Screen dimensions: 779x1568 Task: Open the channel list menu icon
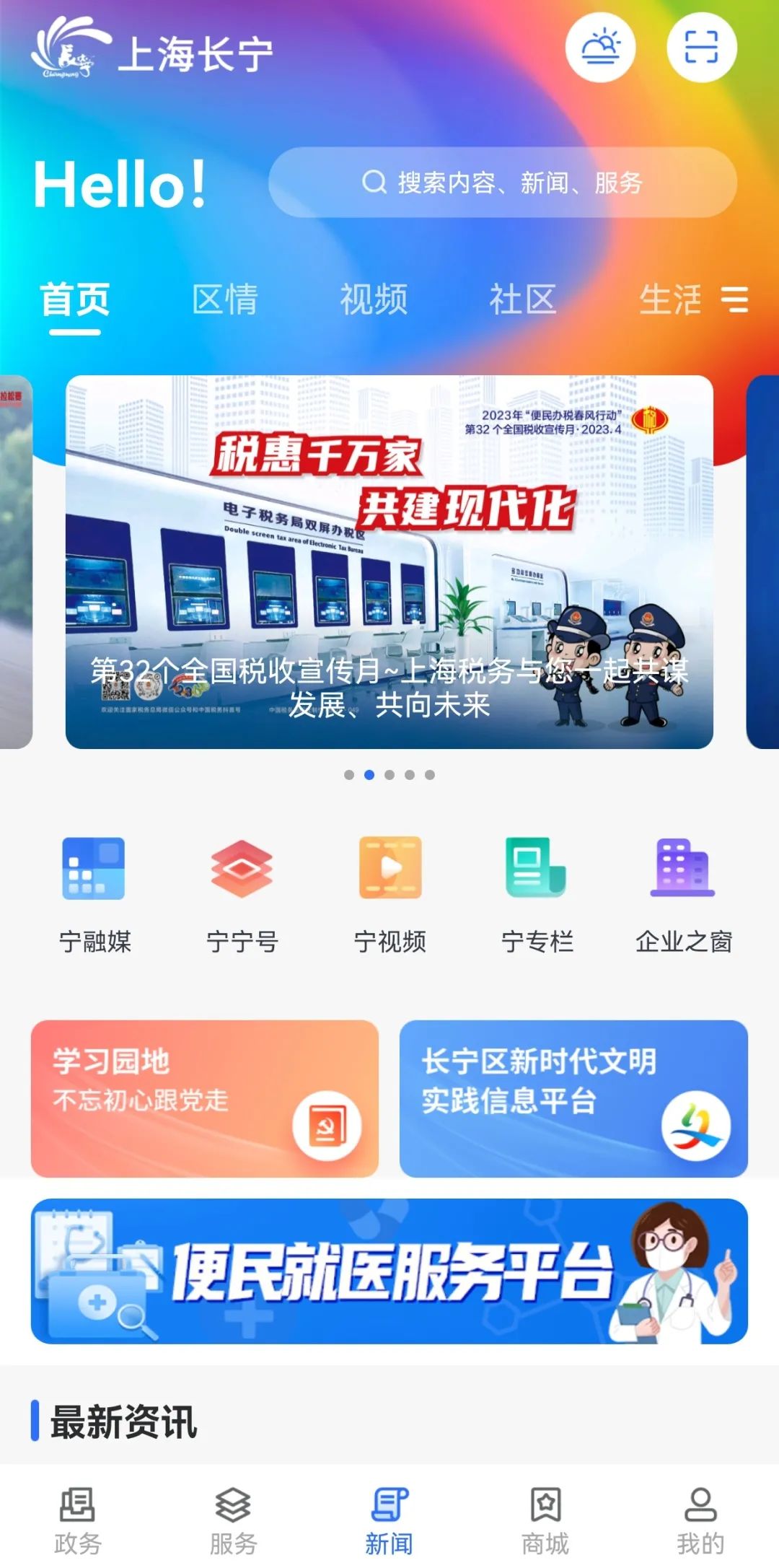734,299
